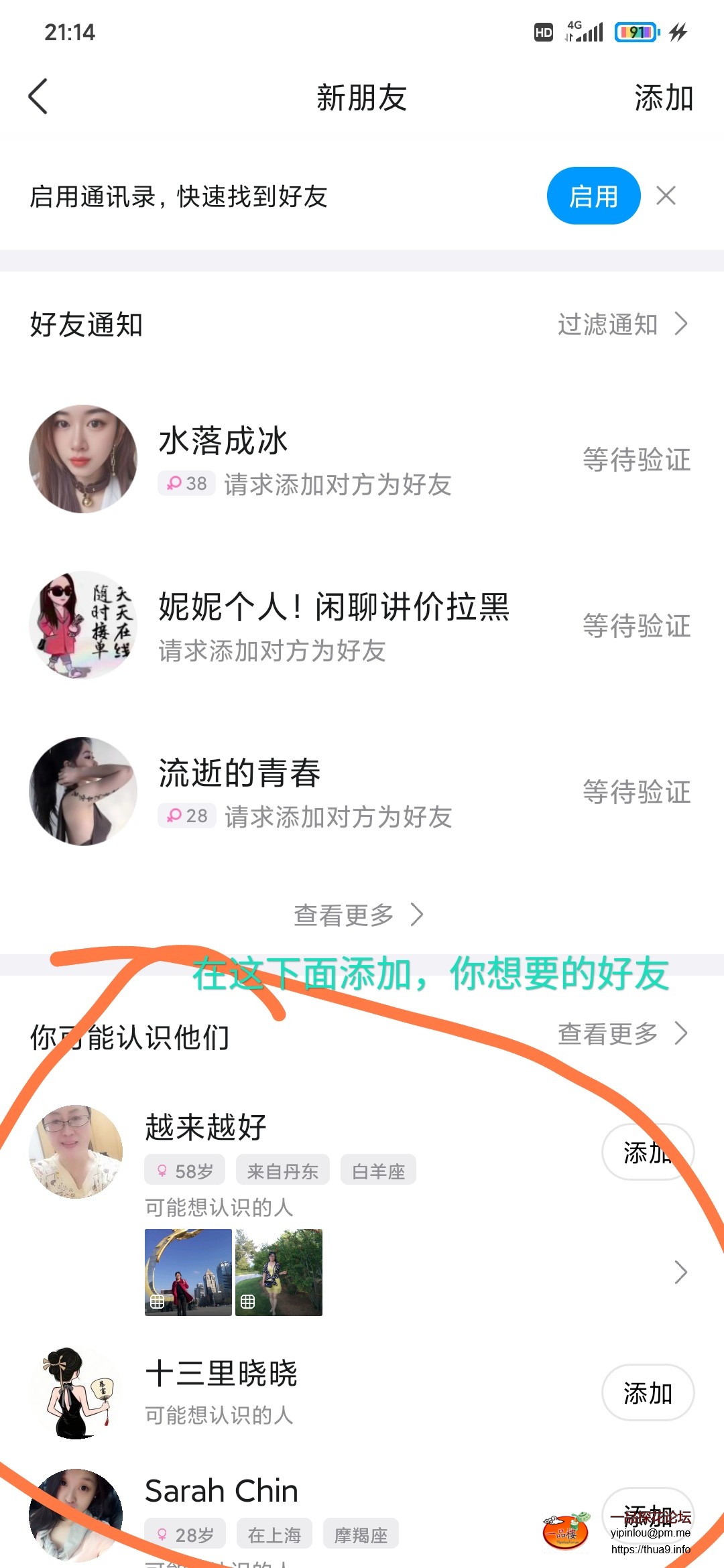Expand 越来越好's photos with the chevron

tap(680, 1272)
